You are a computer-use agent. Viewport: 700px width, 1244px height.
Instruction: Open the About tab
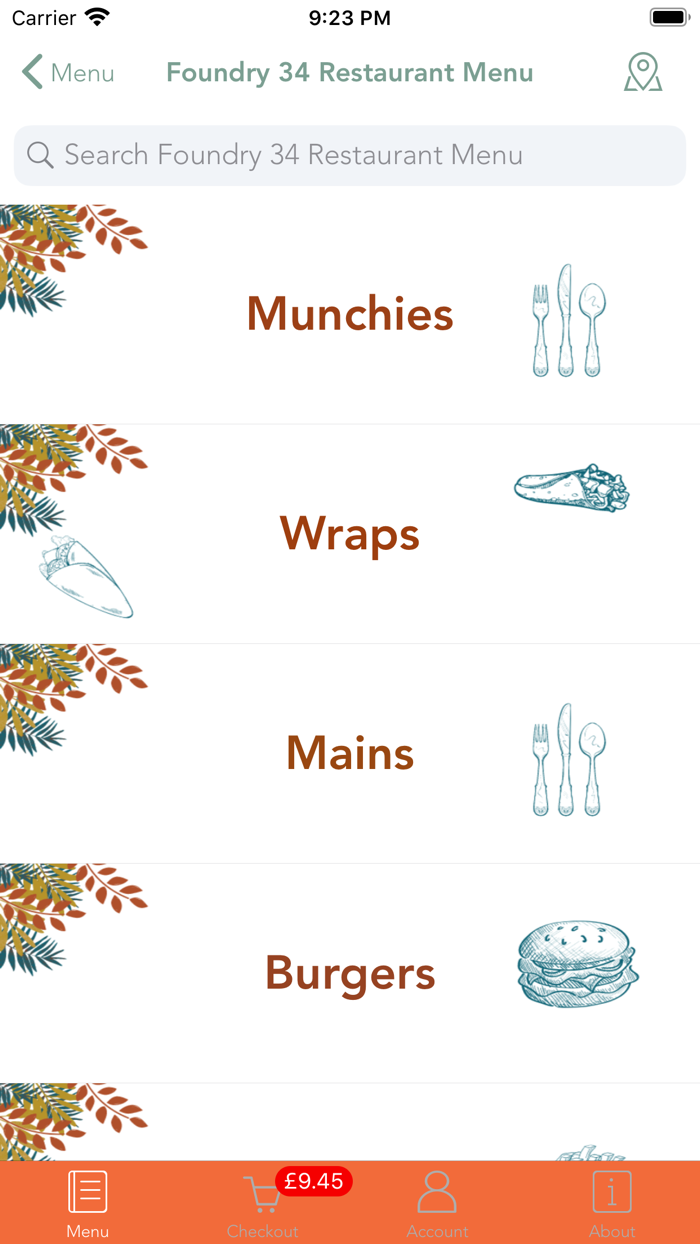[612, 1203]
